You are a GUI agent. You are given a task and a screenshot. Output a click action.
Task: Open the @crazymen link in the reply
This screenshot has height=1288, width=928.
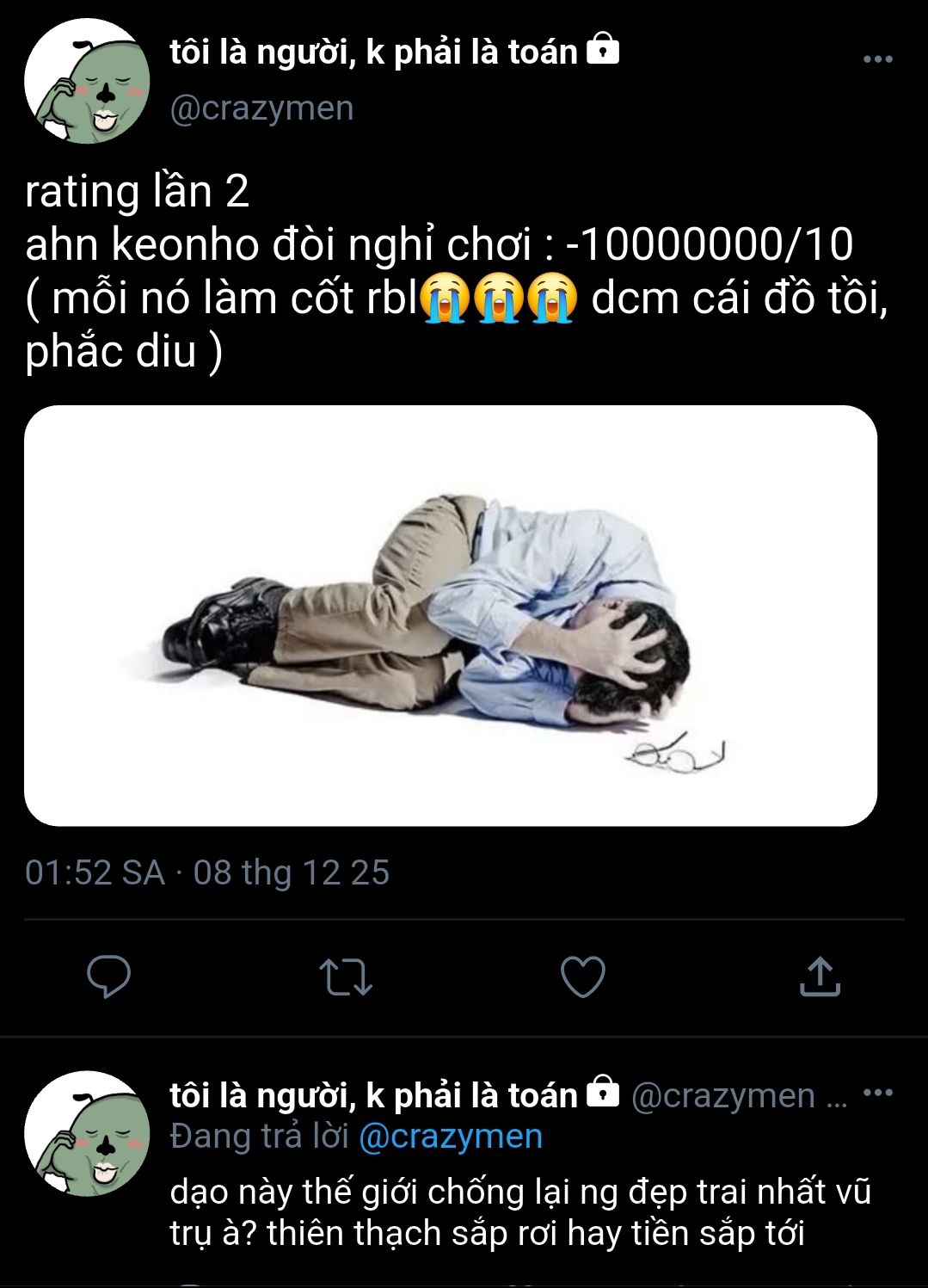click(450, 1137)
